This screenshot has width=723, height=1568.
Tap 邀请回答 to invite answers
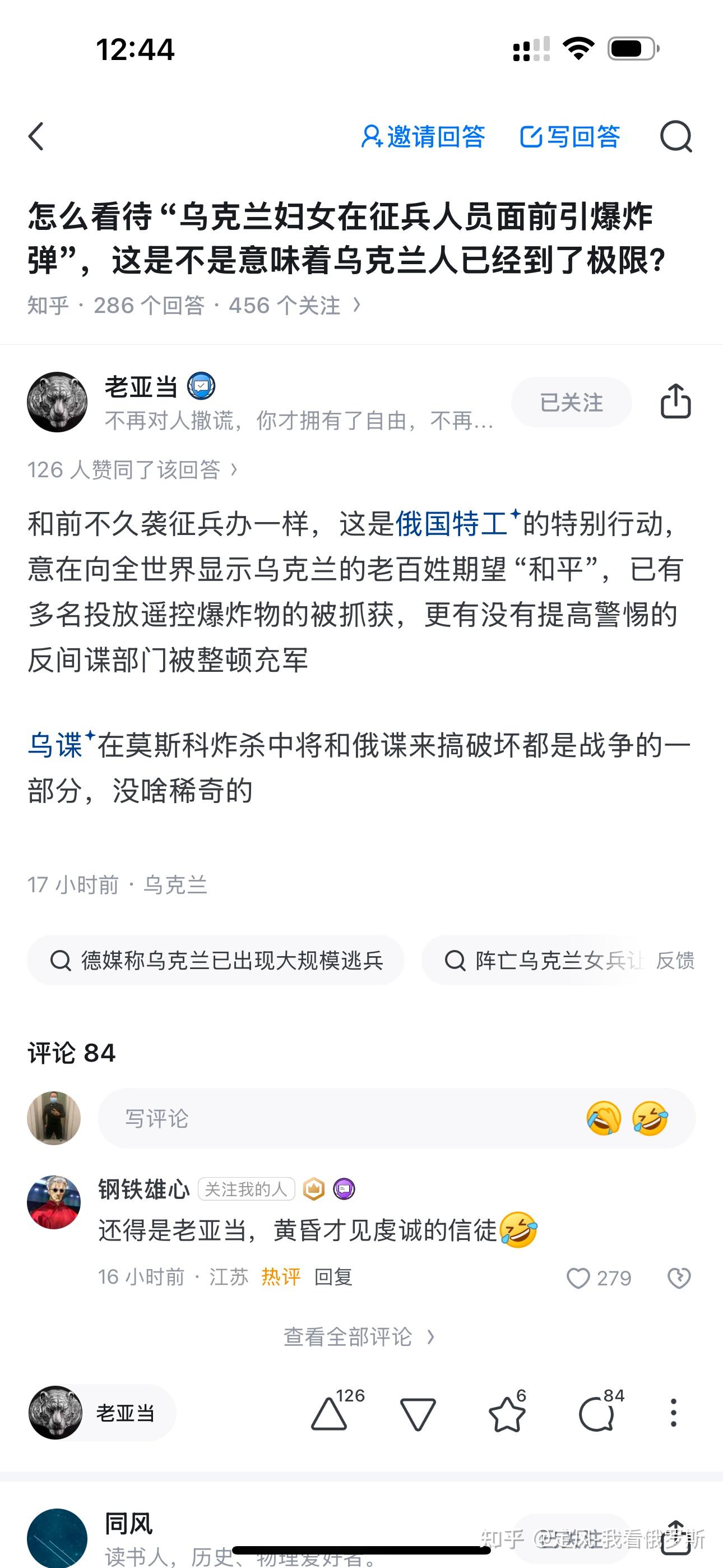coord(423,136)
